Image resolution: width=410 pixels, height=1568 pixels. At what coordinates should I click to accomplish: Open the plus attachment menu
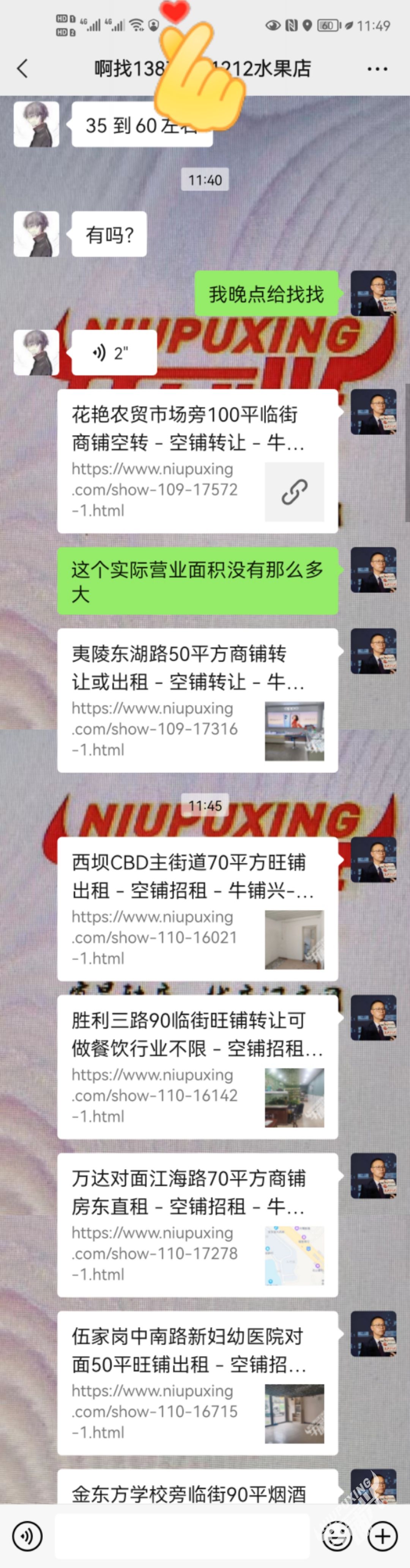pyautogui.click(x=382, y=1536)
